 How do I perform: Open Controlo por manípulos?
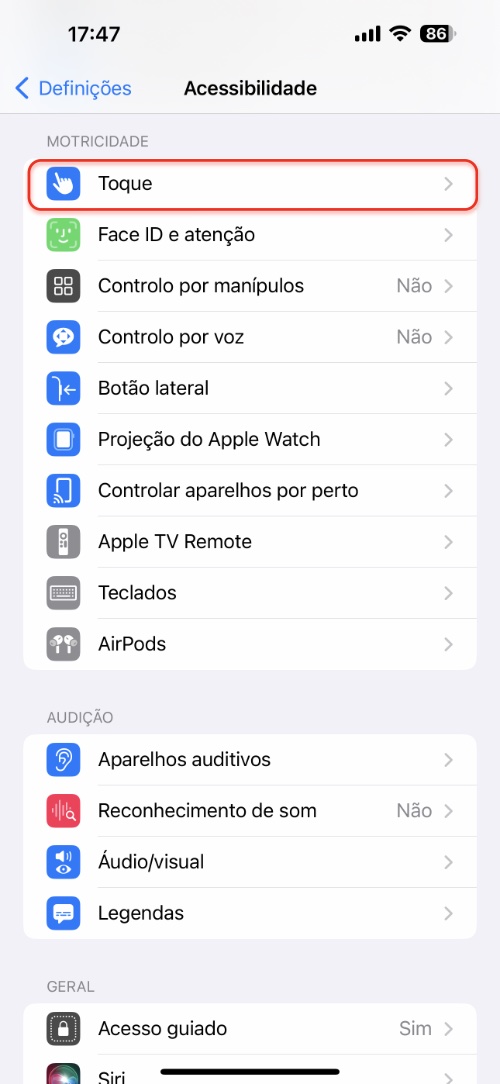click(x=250, y=286)
